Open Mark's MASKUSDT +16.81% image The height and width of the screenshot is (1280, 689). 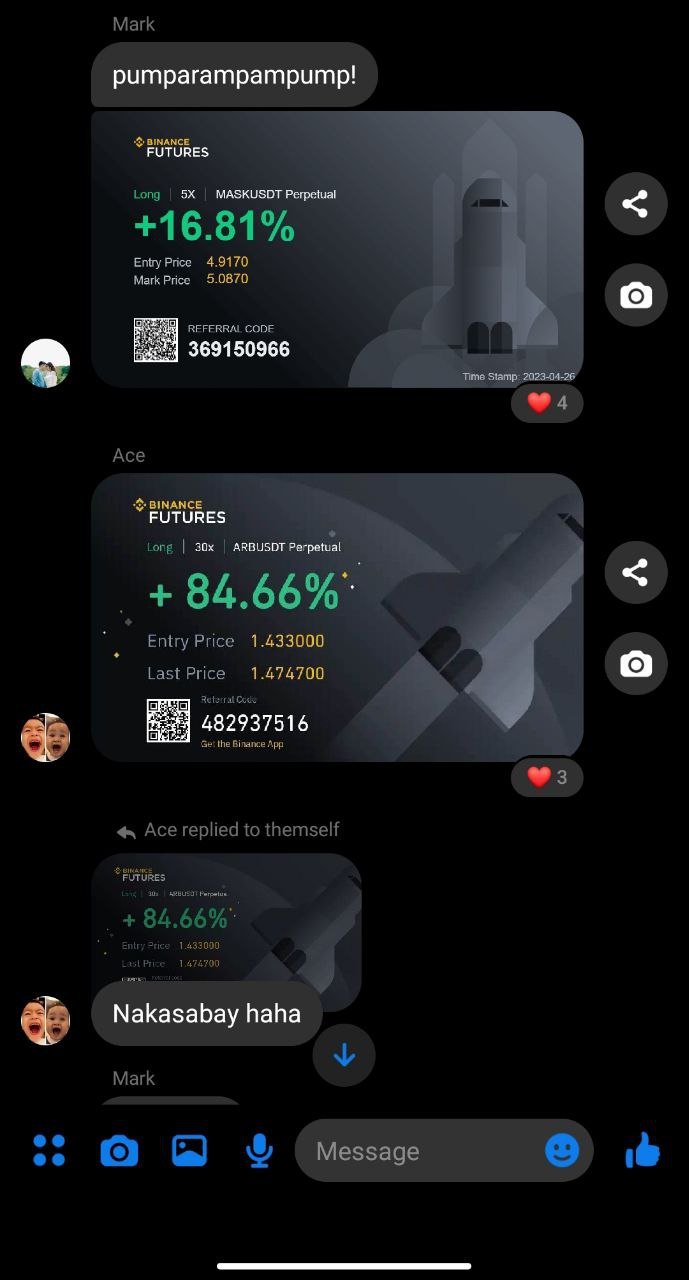(337, 249)
